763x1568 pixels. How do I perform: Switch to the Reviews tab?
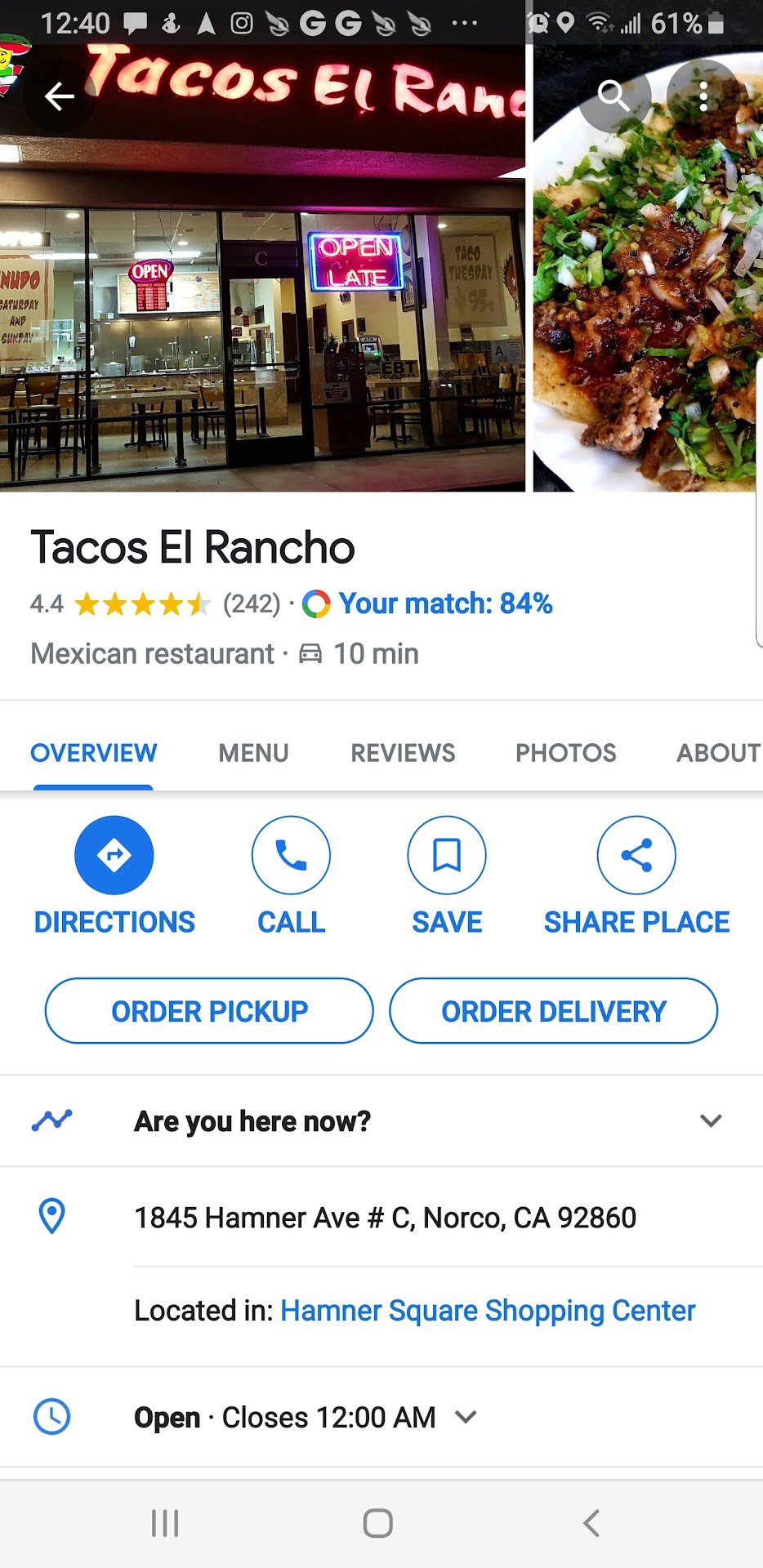point(403,752)
